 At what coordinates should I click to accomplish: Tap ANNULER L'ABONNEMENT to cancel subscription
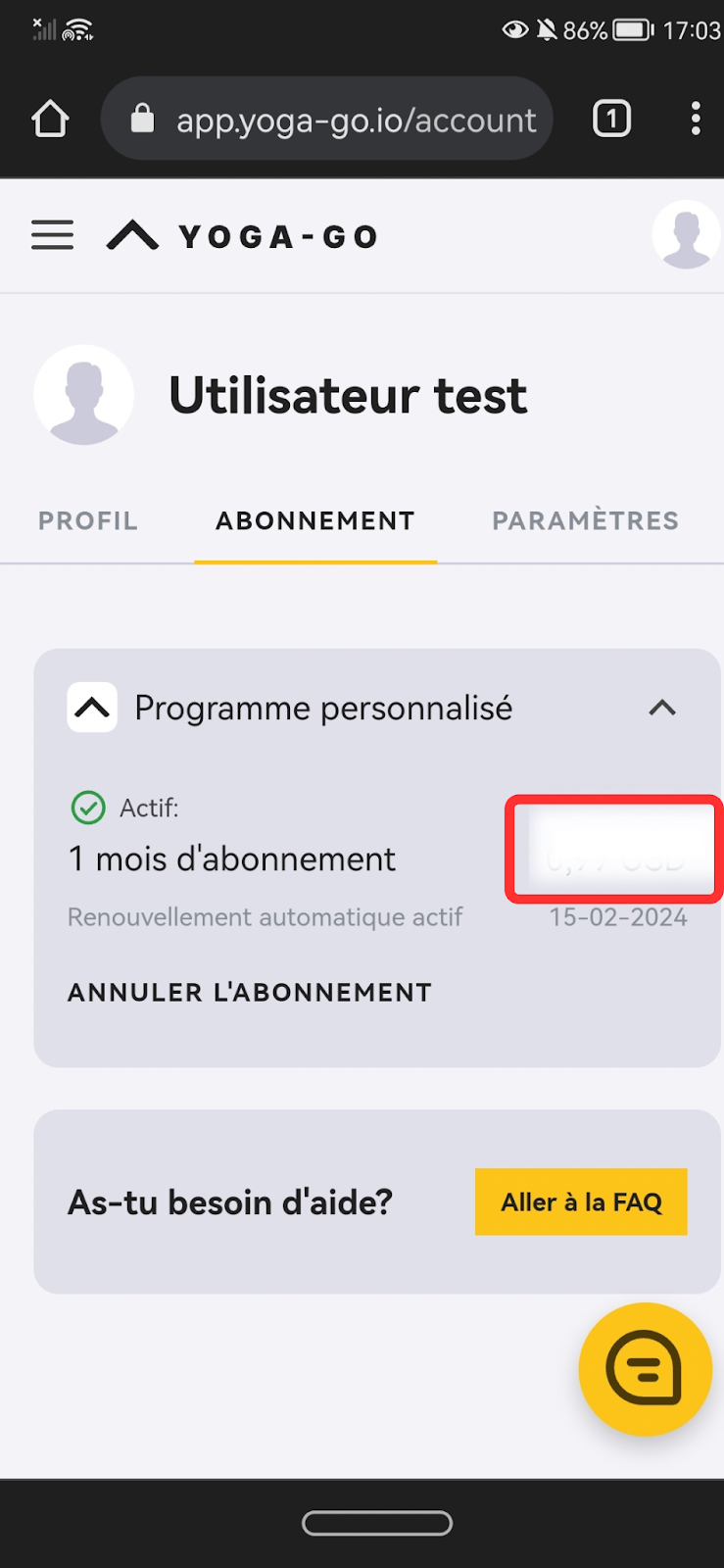250,992
